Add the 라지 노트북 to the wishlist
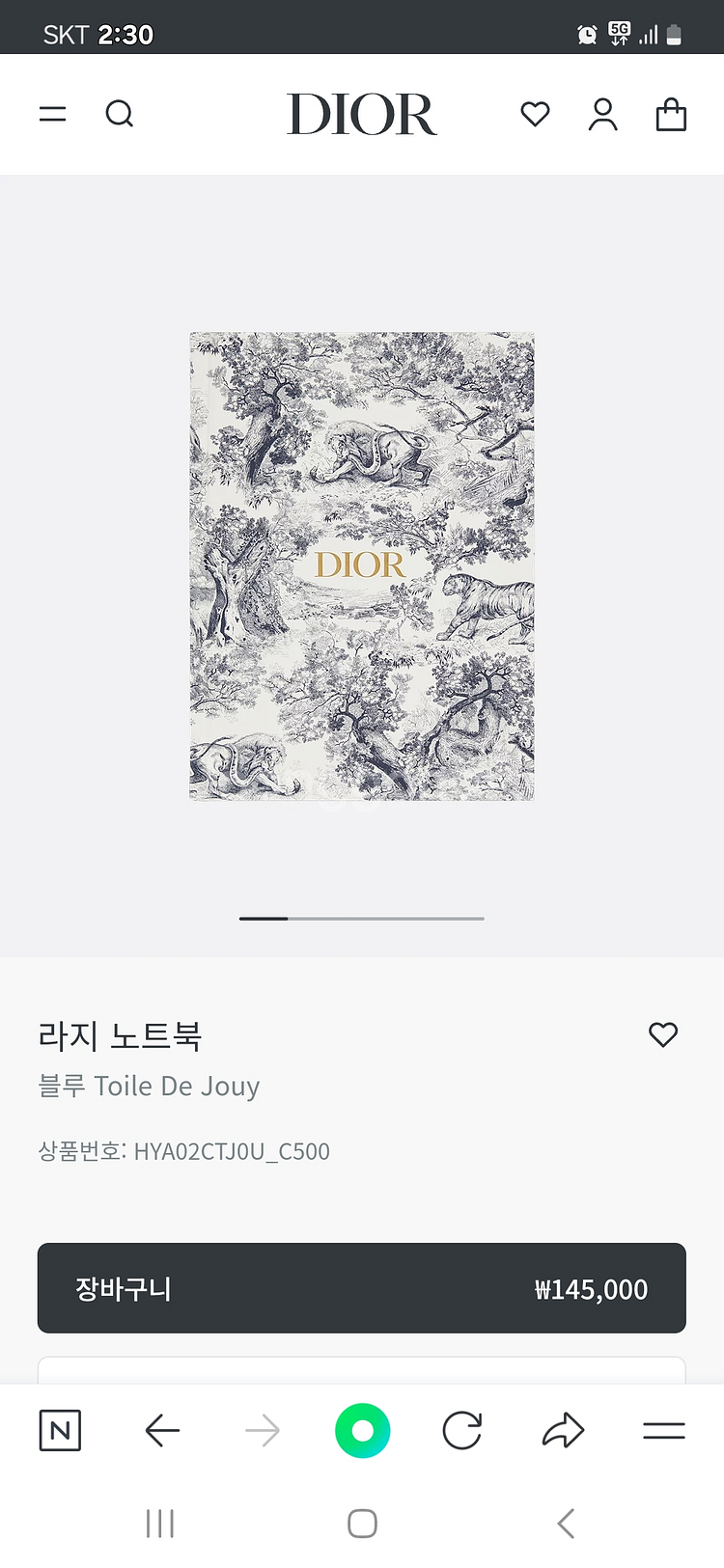Image resolution: width=724 pixels, height=1568 pixels. 663,1034
